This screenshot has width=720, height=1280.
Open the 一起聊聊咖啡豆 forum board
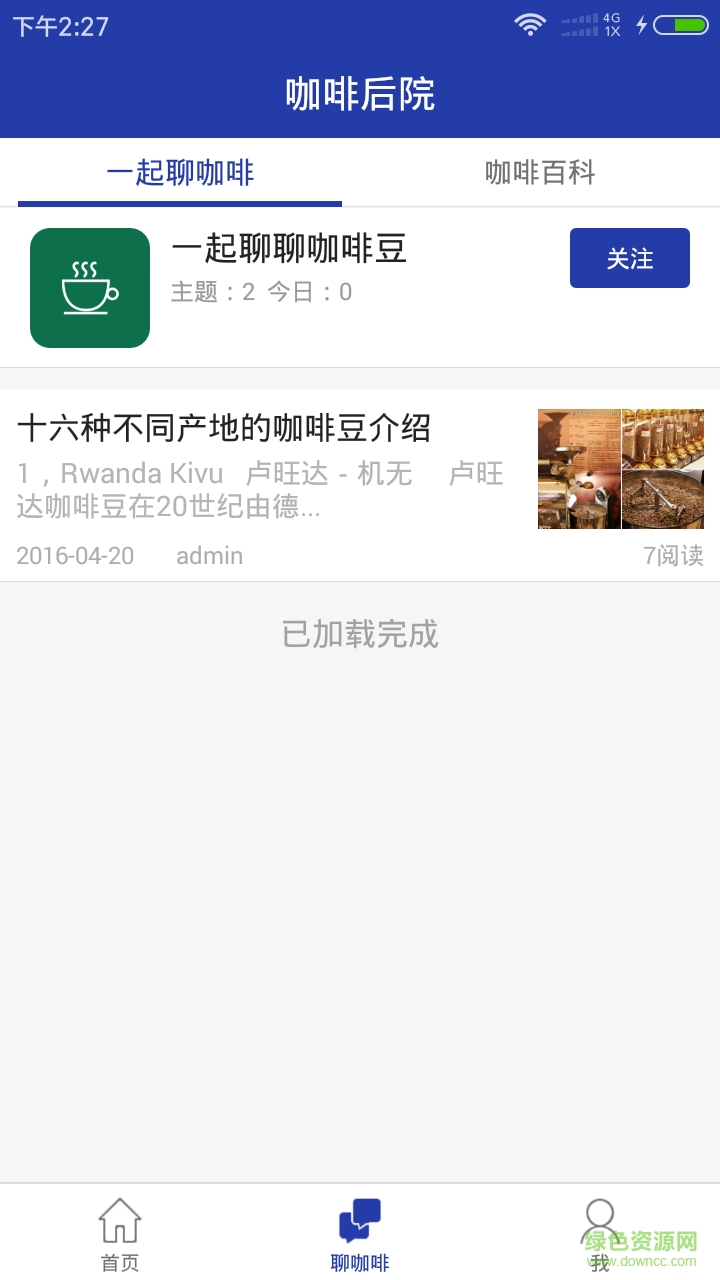point(290,250)
